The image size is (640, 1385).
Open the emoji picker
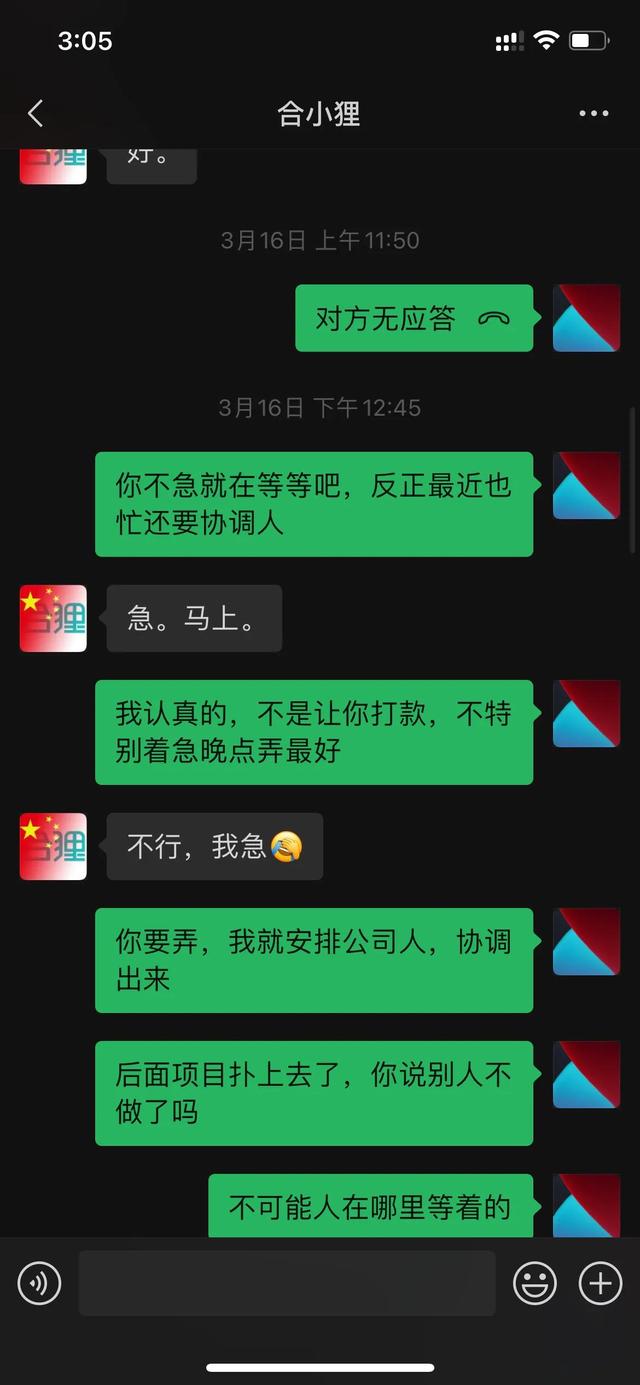click(535, 1283)
